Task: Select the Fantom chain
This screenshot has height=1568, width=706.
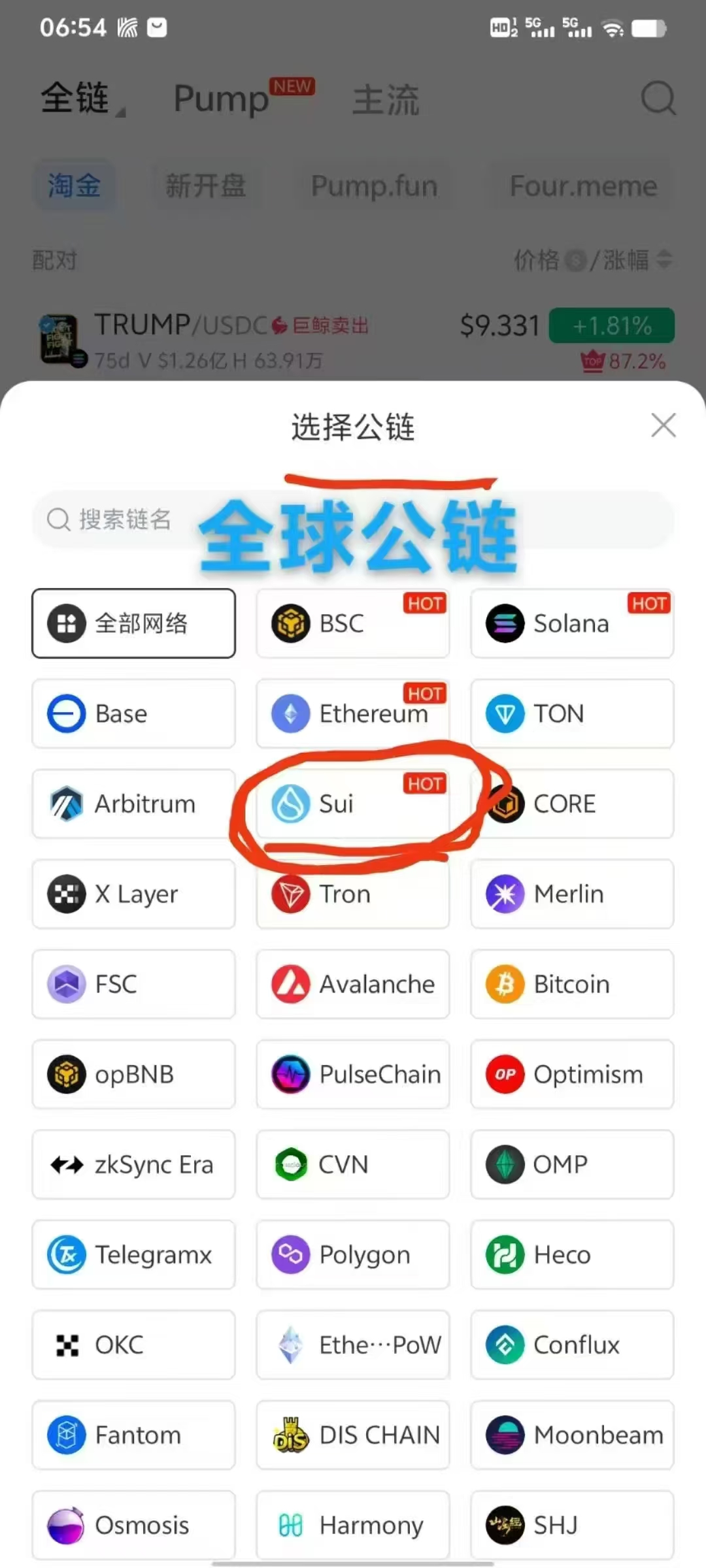Action: coord(133,1435)
